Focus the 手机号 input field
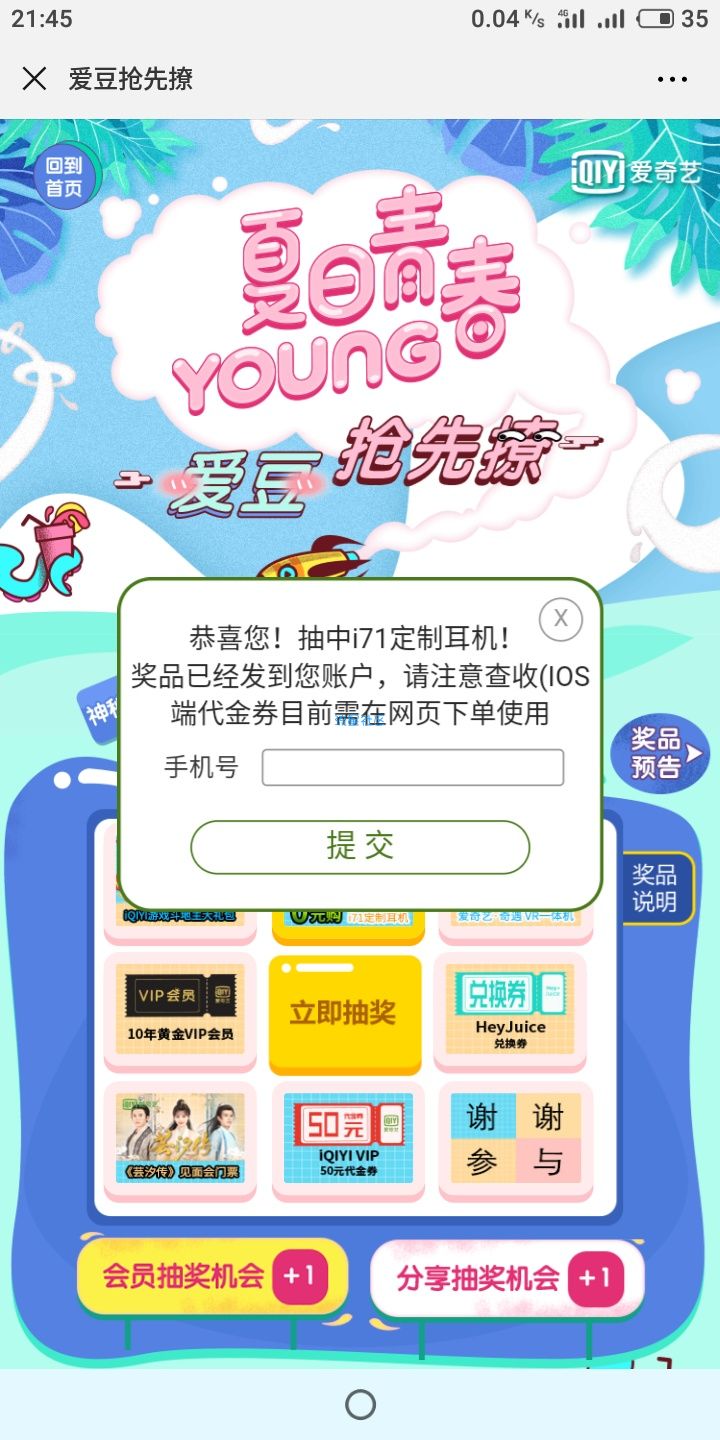This screenshot has height=1440, width=720. [x=412, y=768]
